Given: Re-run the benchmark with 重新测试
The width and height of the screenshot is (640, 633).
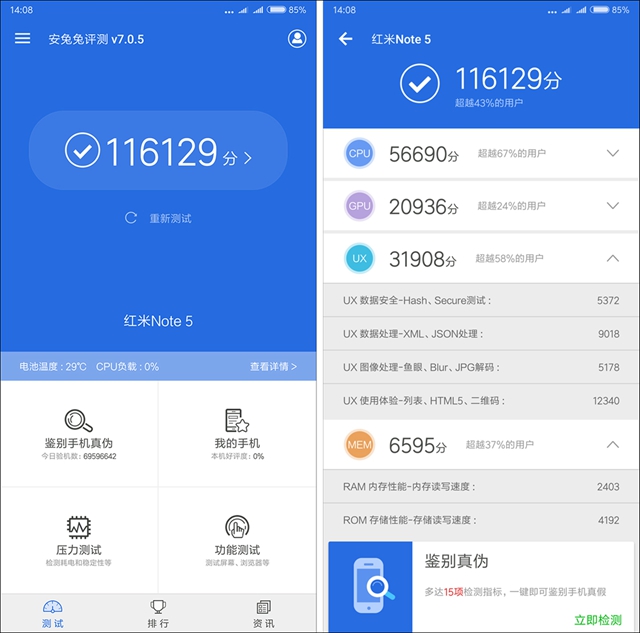Looking at the screenshot, I should point(158,218).
